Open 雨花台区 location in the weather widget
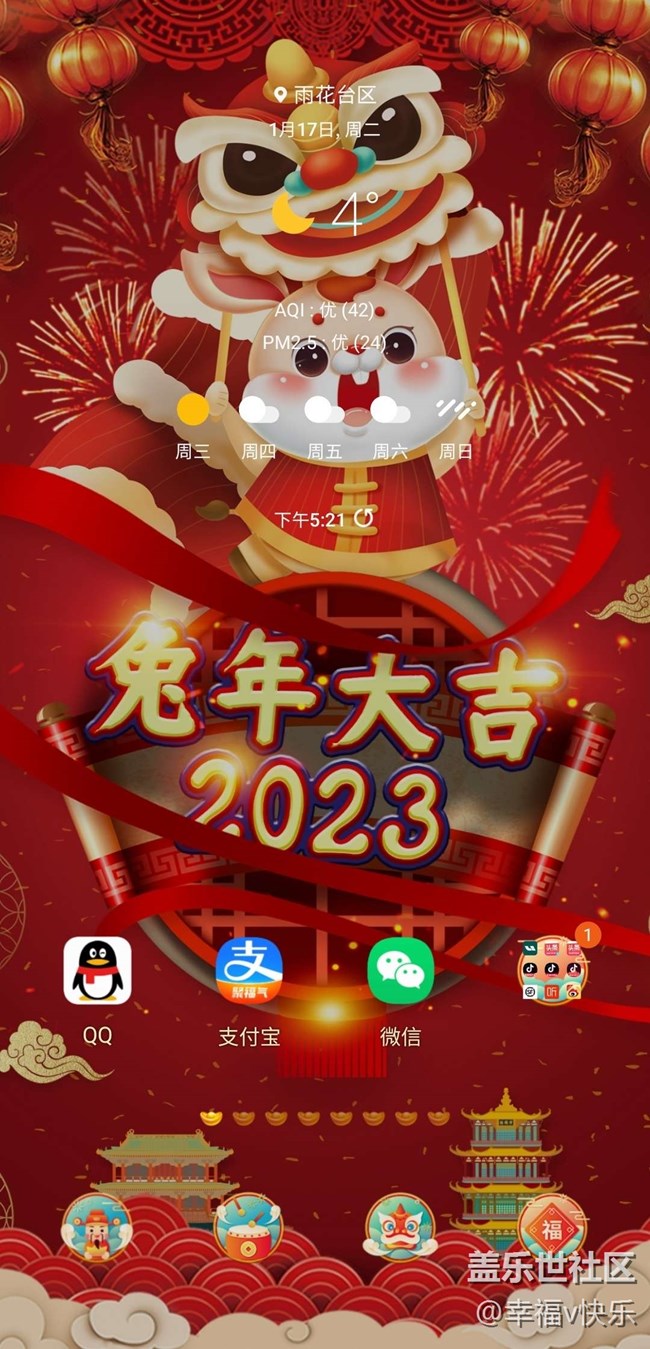This screenshot has height=1349, width=650. tap(325, 95)
